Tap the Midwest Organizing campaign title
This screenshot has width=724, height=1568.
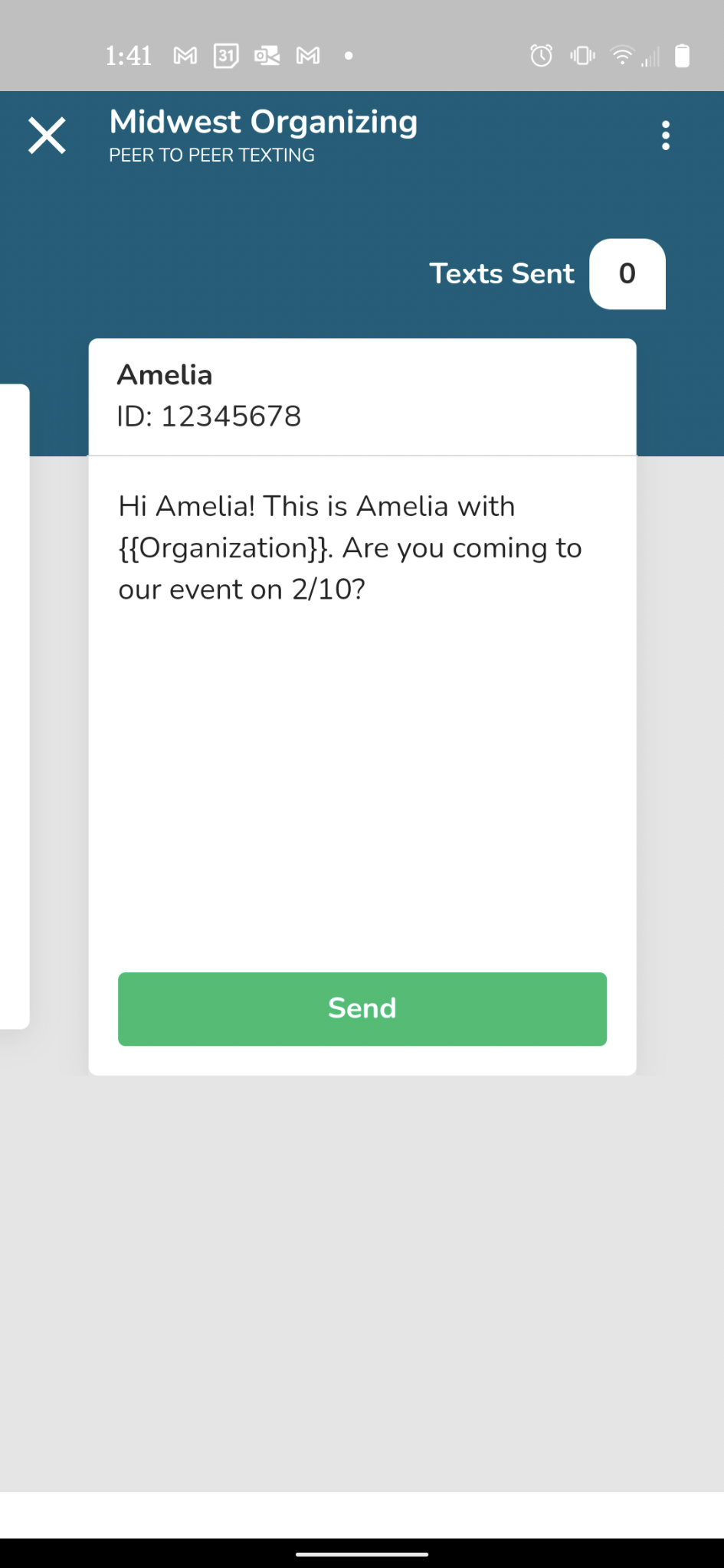pyautogui.click(x=264, y=122)
